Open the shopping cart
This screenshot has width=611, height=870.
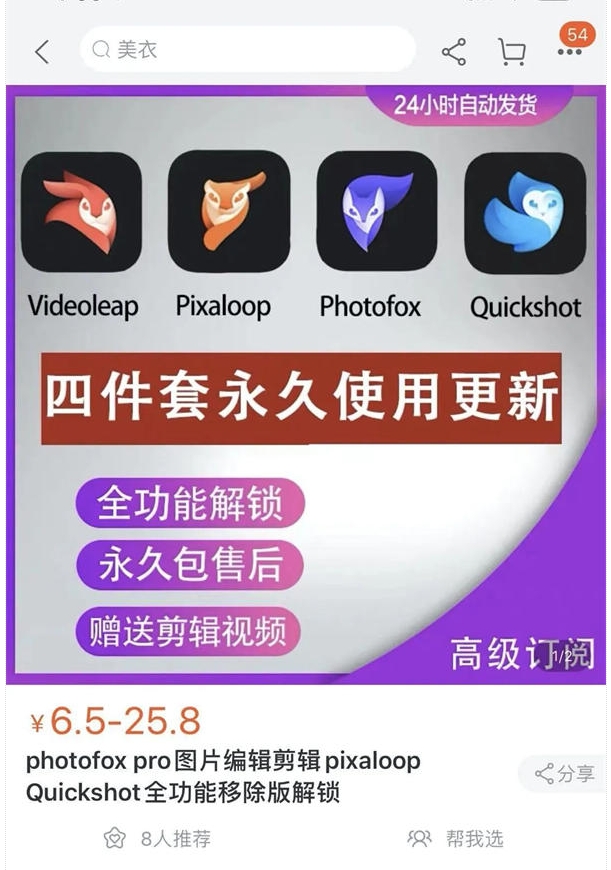(x=512, y=51)
